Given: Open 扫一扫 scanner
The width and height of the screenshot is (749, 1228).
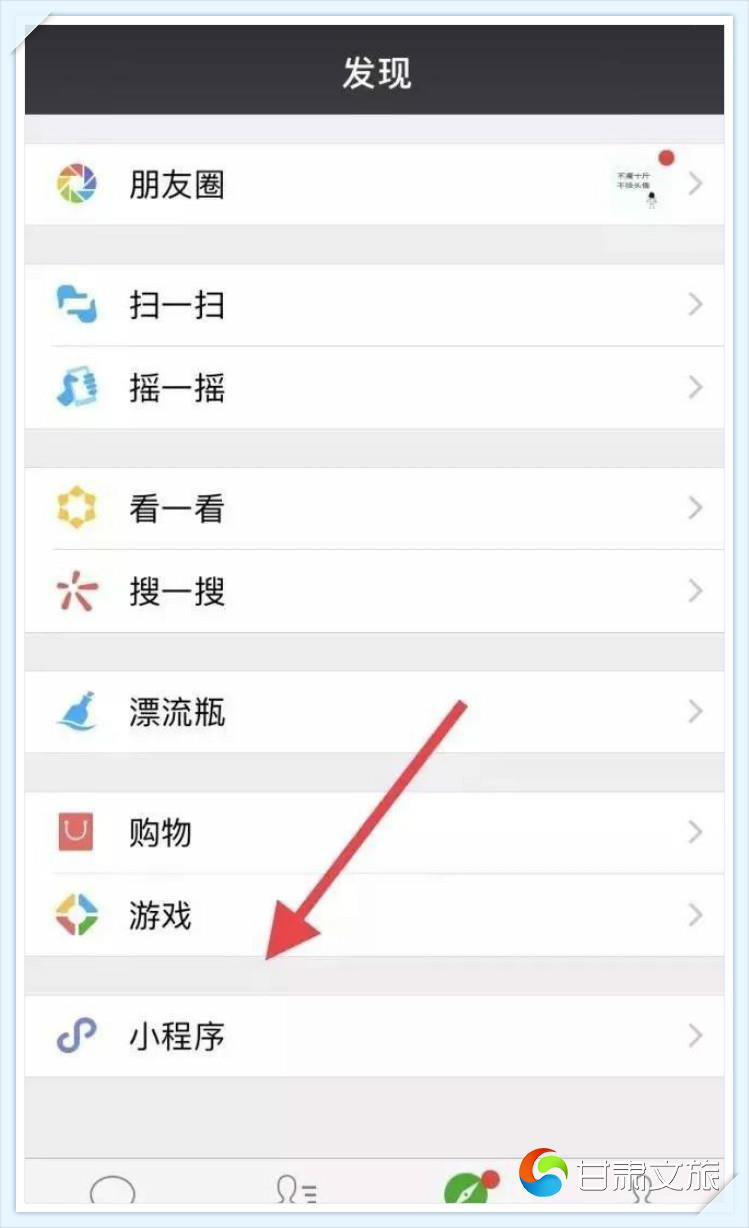Looking at the screenshot, I should tap(374, 305).
